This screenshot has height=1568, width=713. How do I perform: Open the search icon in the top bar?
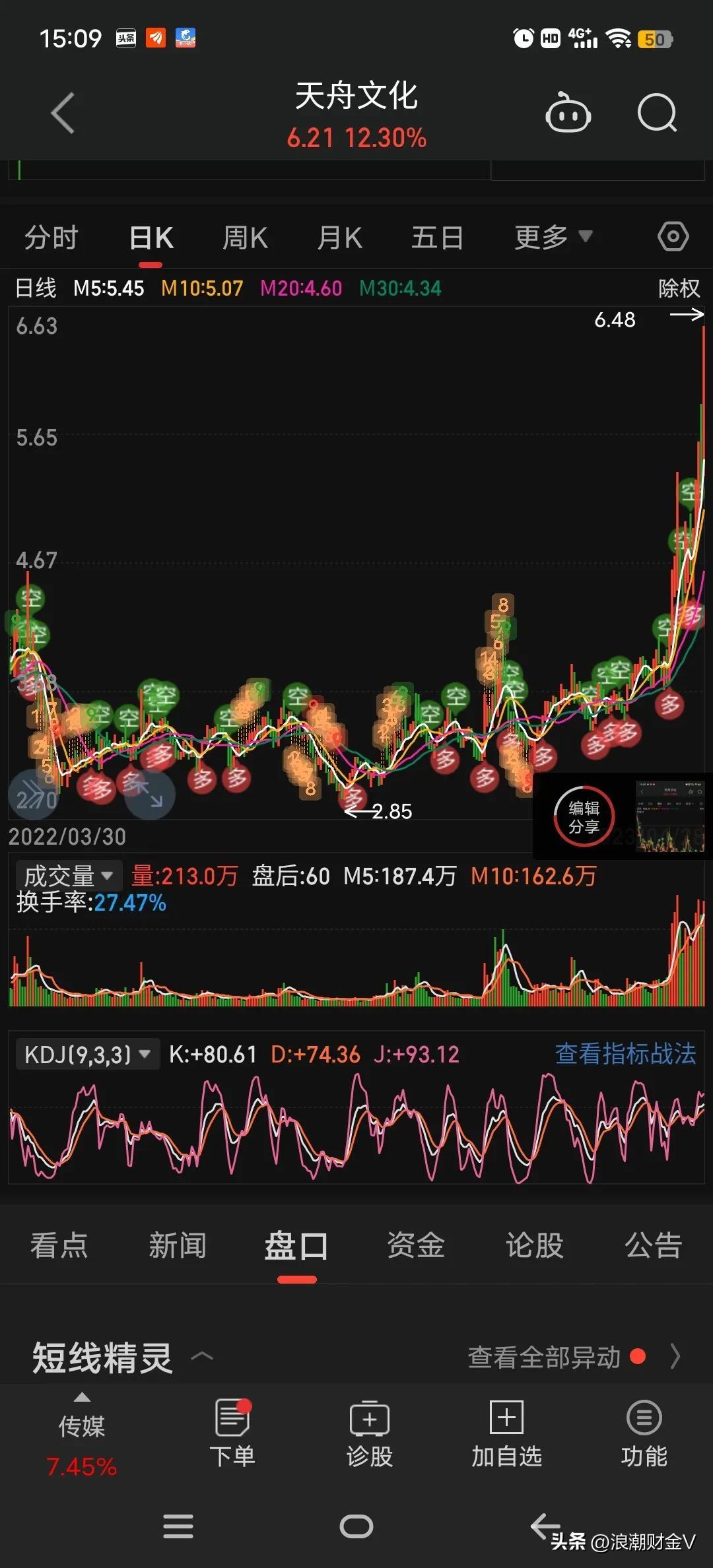(656, 114)
